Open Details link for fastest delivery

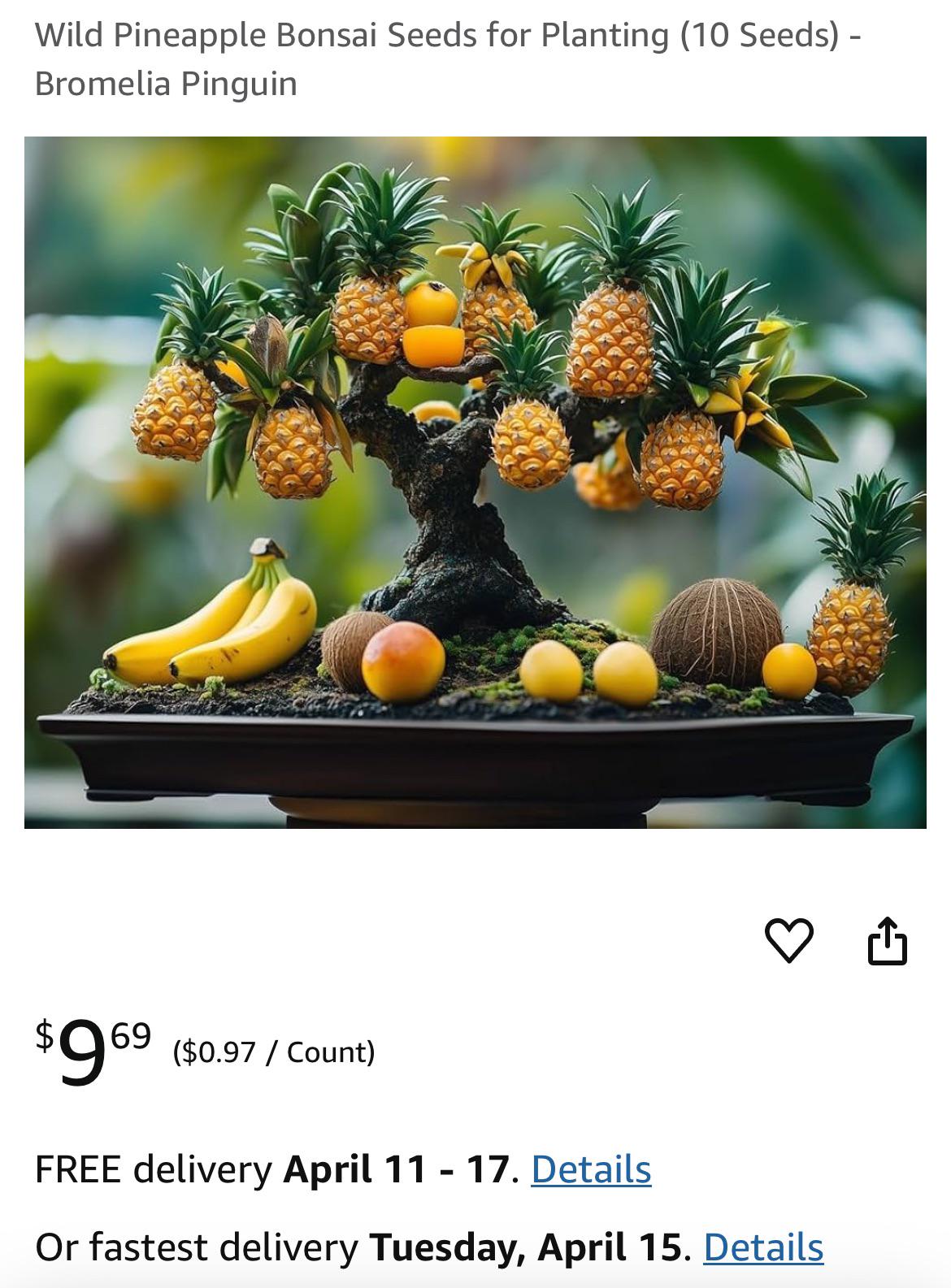tap(762, 1247)
